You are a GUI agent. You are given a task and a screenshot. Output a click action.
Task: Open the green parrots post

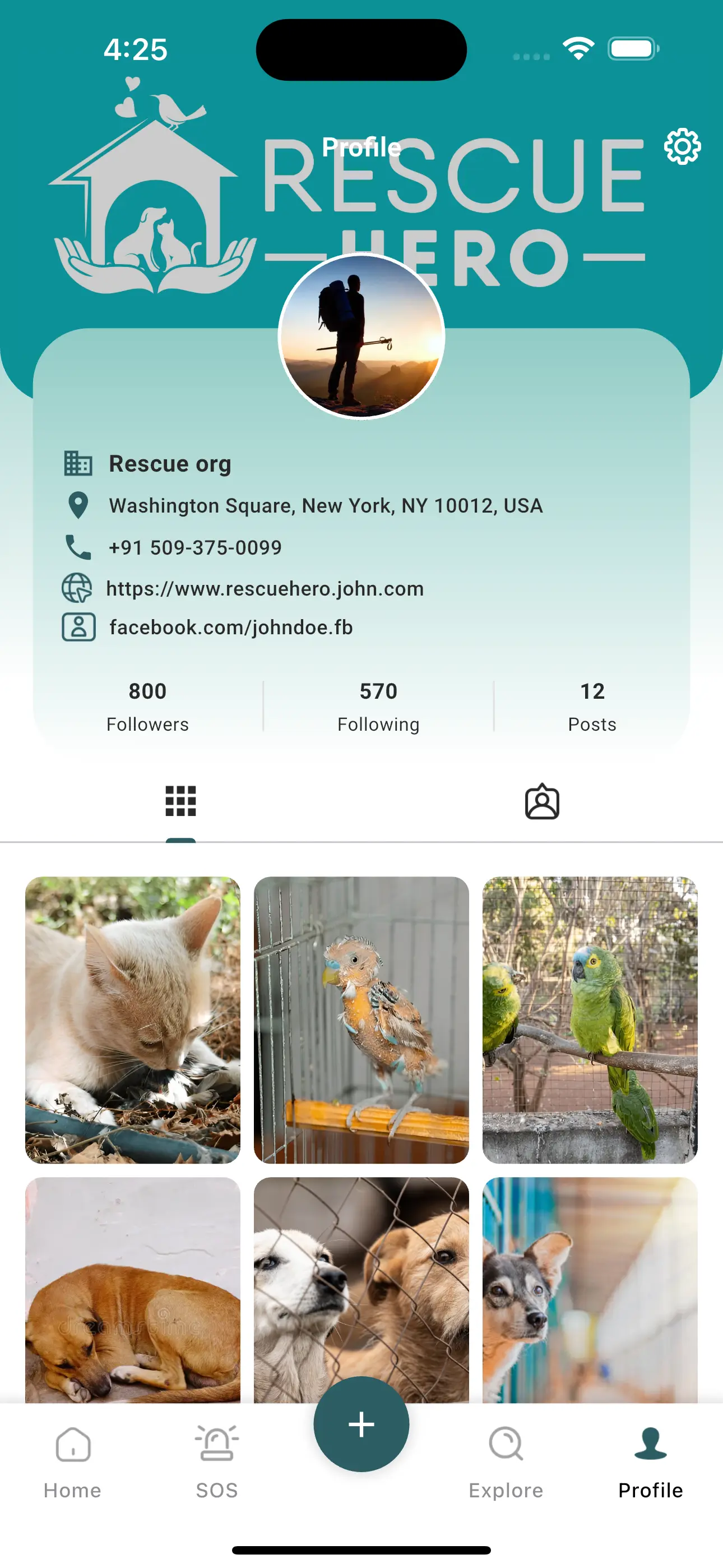(x=590, y=1020)
